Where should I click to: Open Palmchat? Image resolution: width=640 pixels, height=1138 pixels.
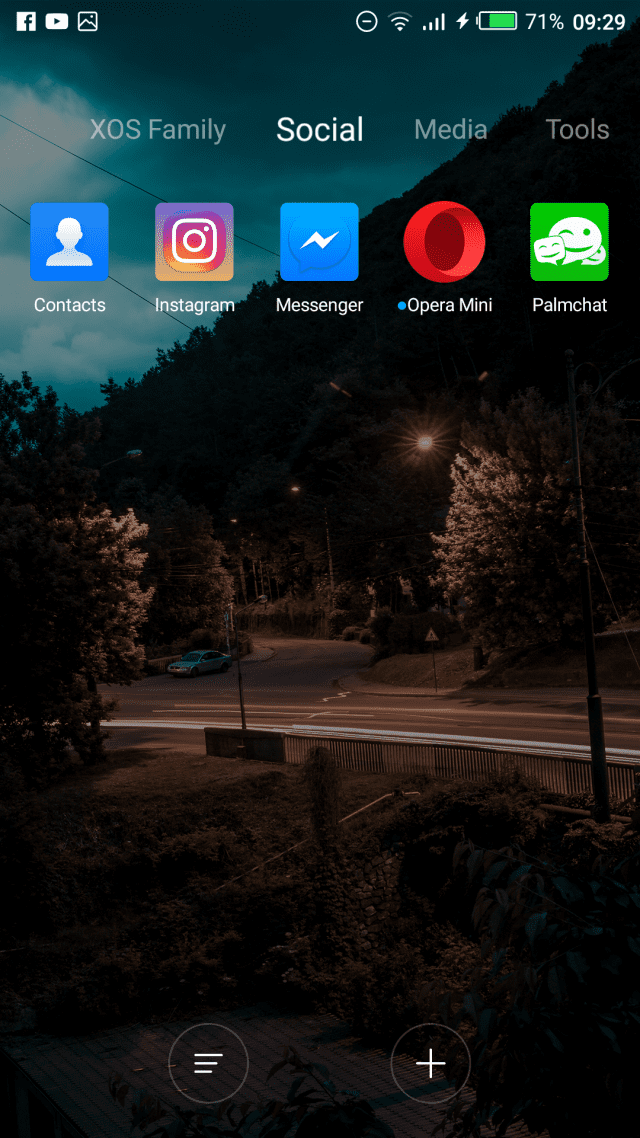[x=570, y=242]
